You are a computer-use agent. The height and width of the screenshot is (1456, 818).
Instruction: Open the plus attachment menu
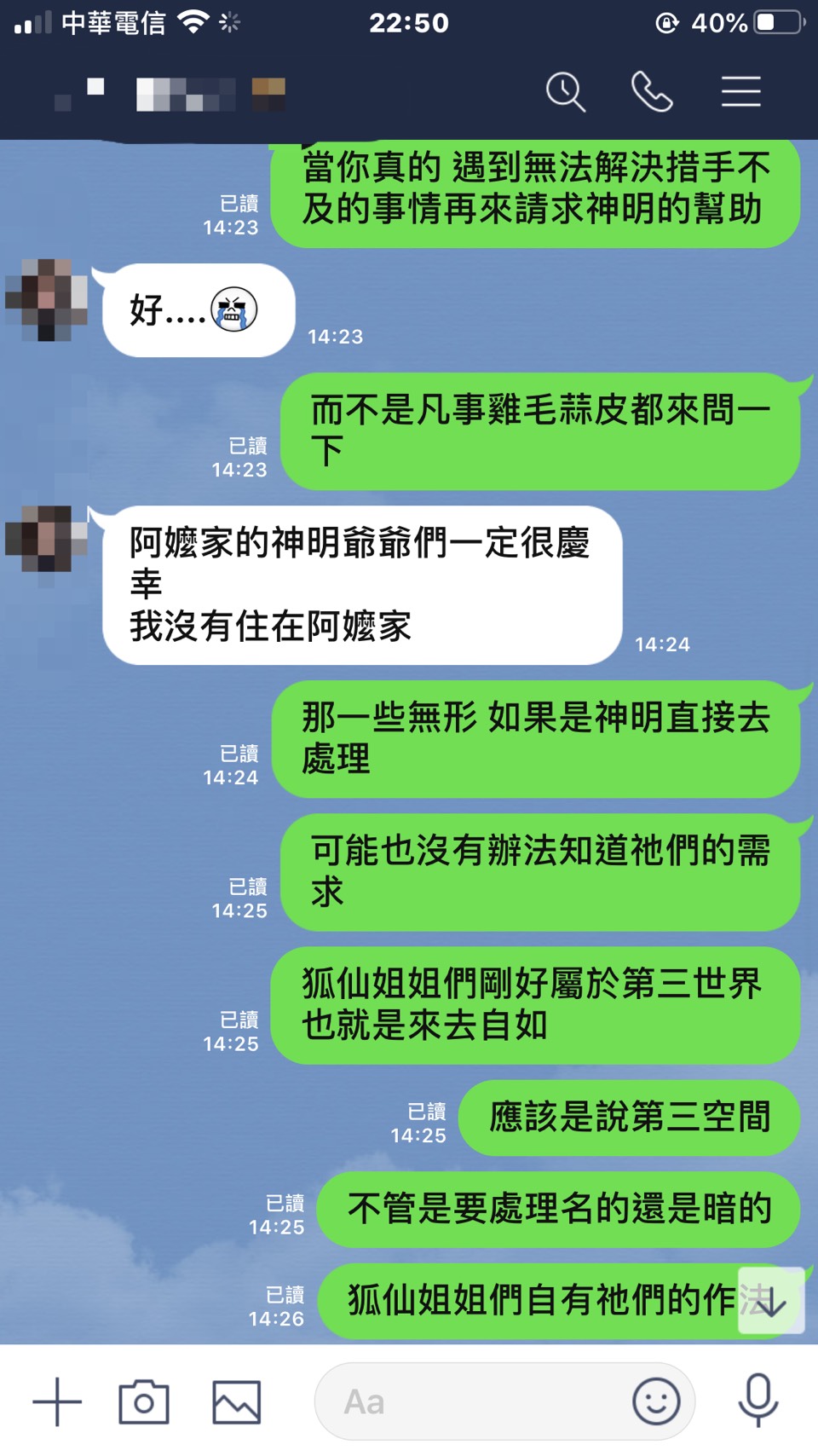[57, 1401]
